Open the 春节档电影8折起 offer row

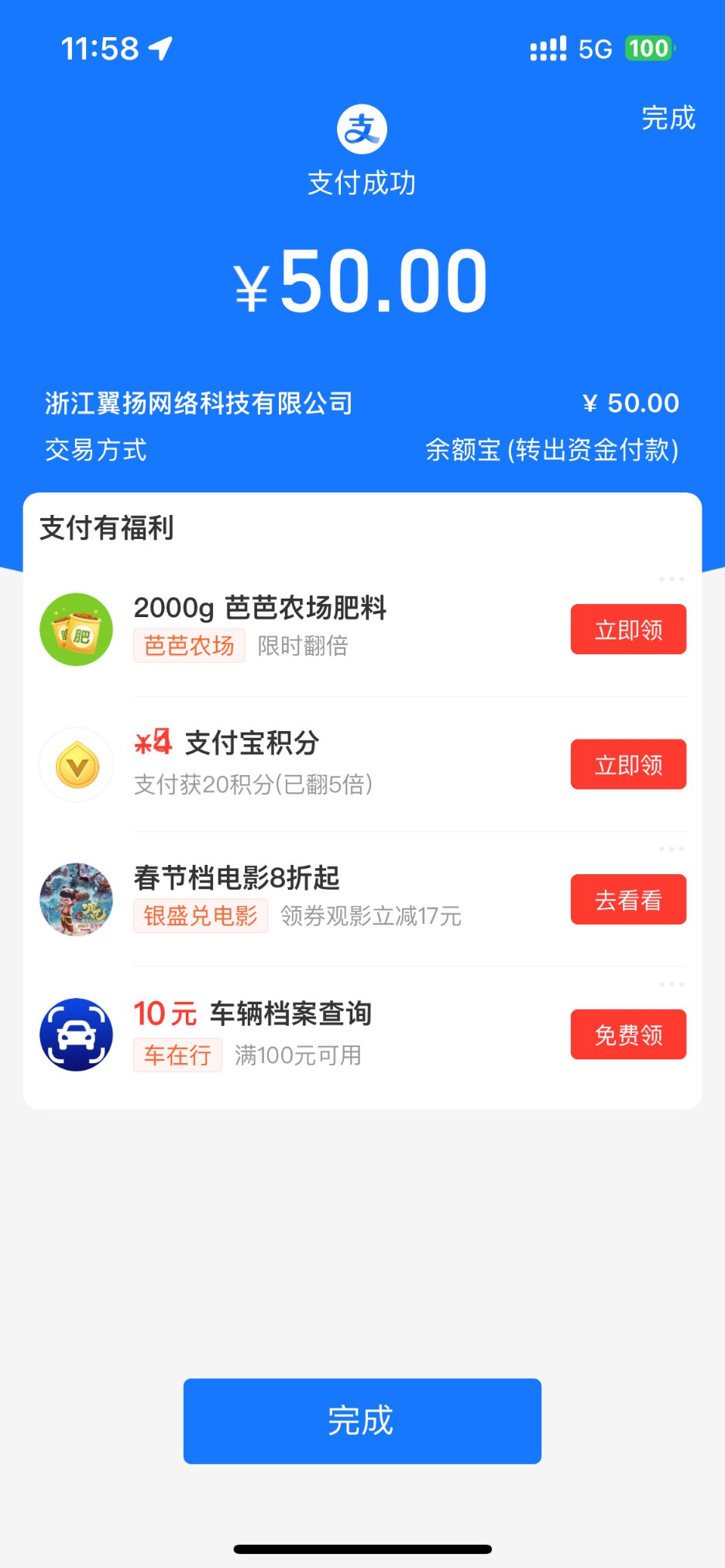310,898
